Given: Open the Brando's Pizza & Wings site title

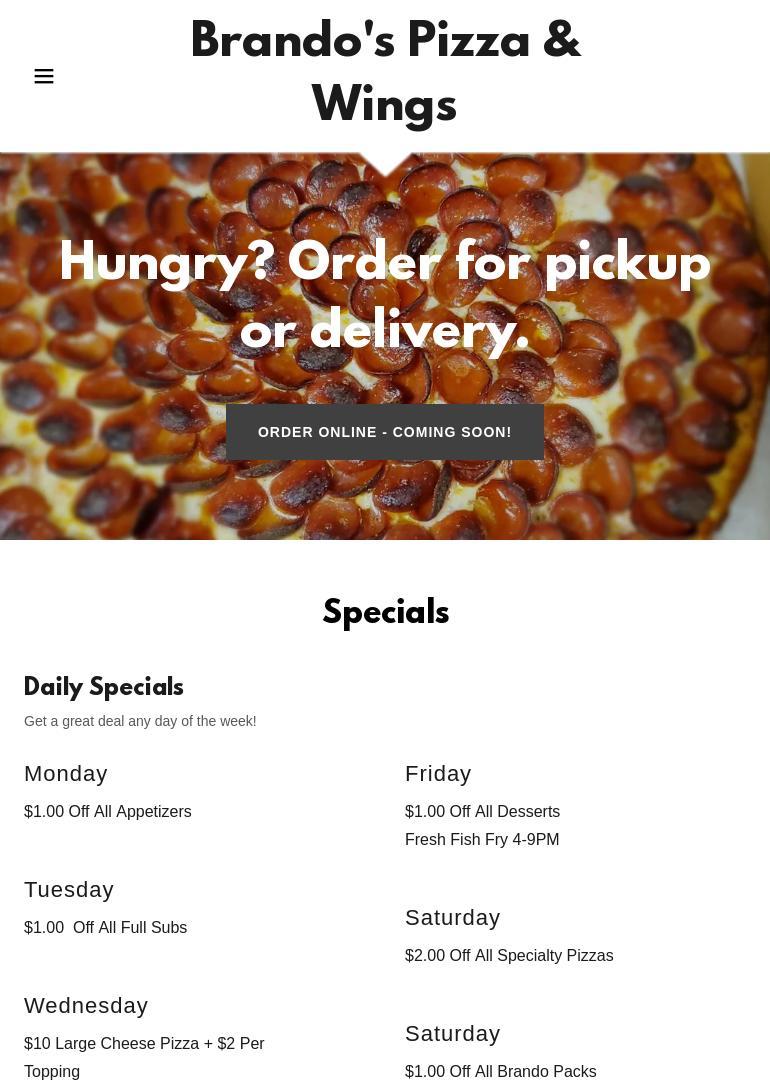Looking at the screenshot, I should 385,75.
